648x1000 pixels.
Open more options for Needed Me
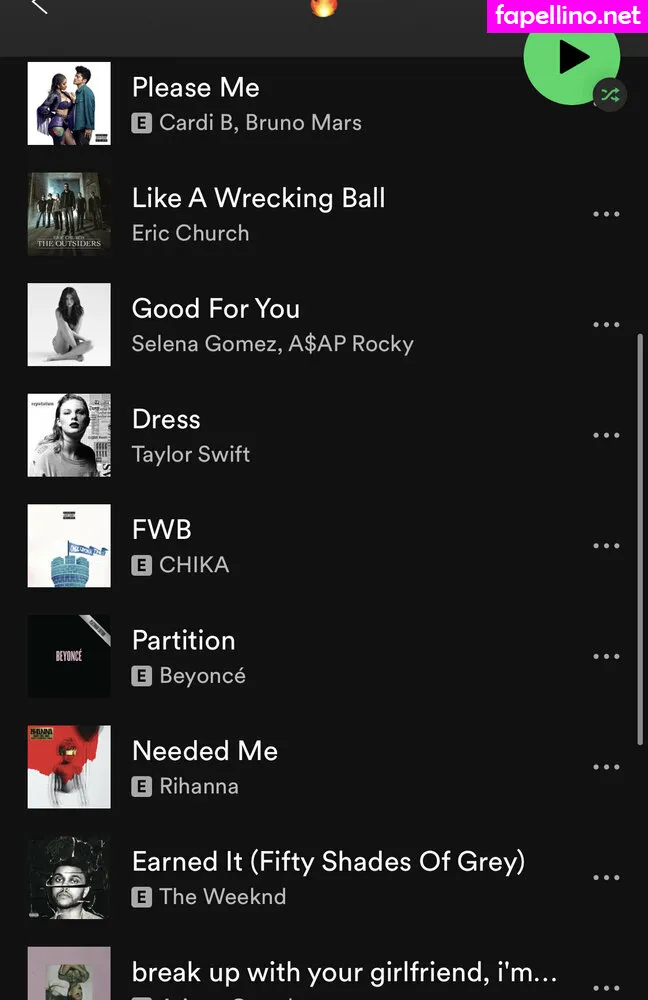[606, 767]
